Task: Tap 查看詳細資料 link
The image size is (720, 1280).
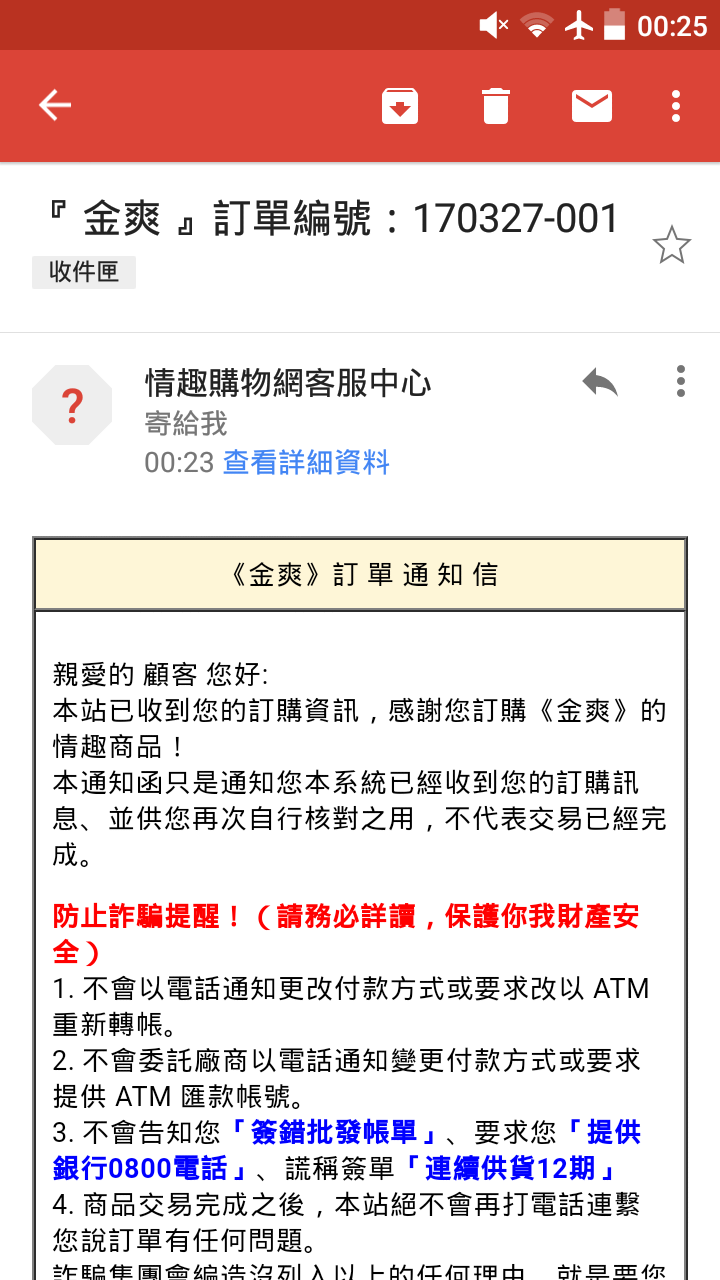Action: 306,462
